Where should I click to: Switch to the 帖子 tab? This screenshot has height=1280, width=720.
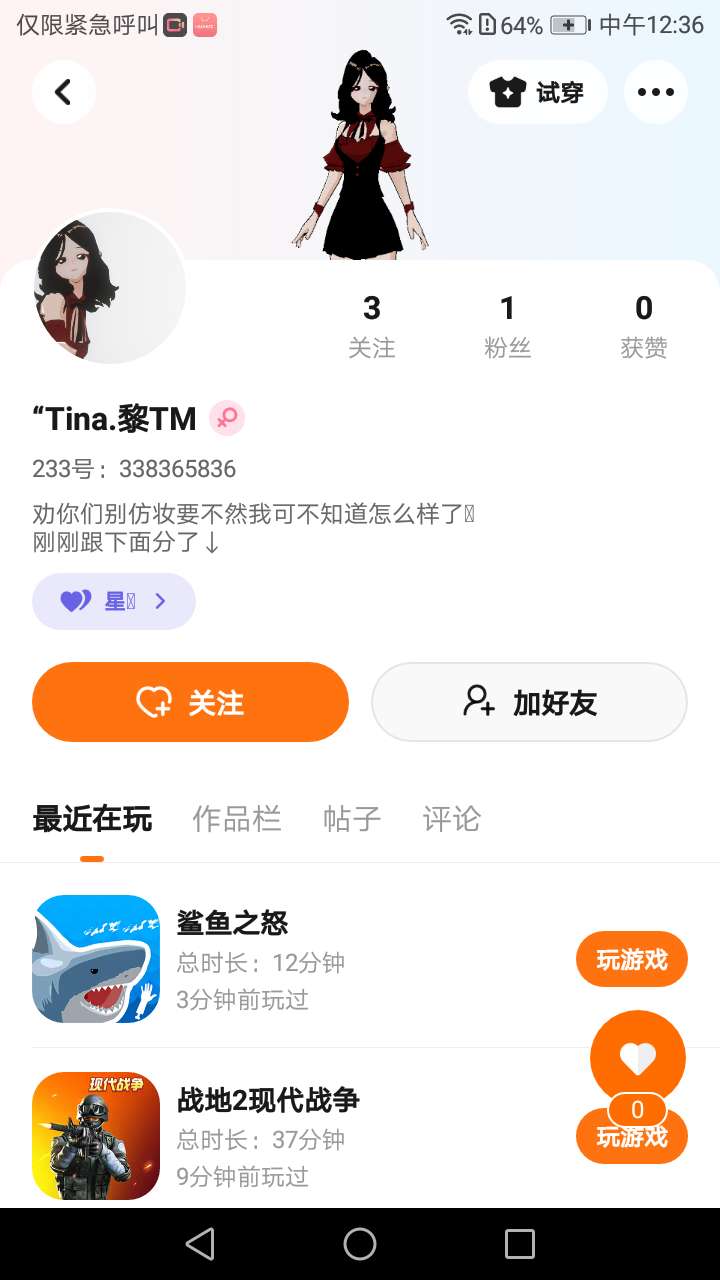pos(352,819)
